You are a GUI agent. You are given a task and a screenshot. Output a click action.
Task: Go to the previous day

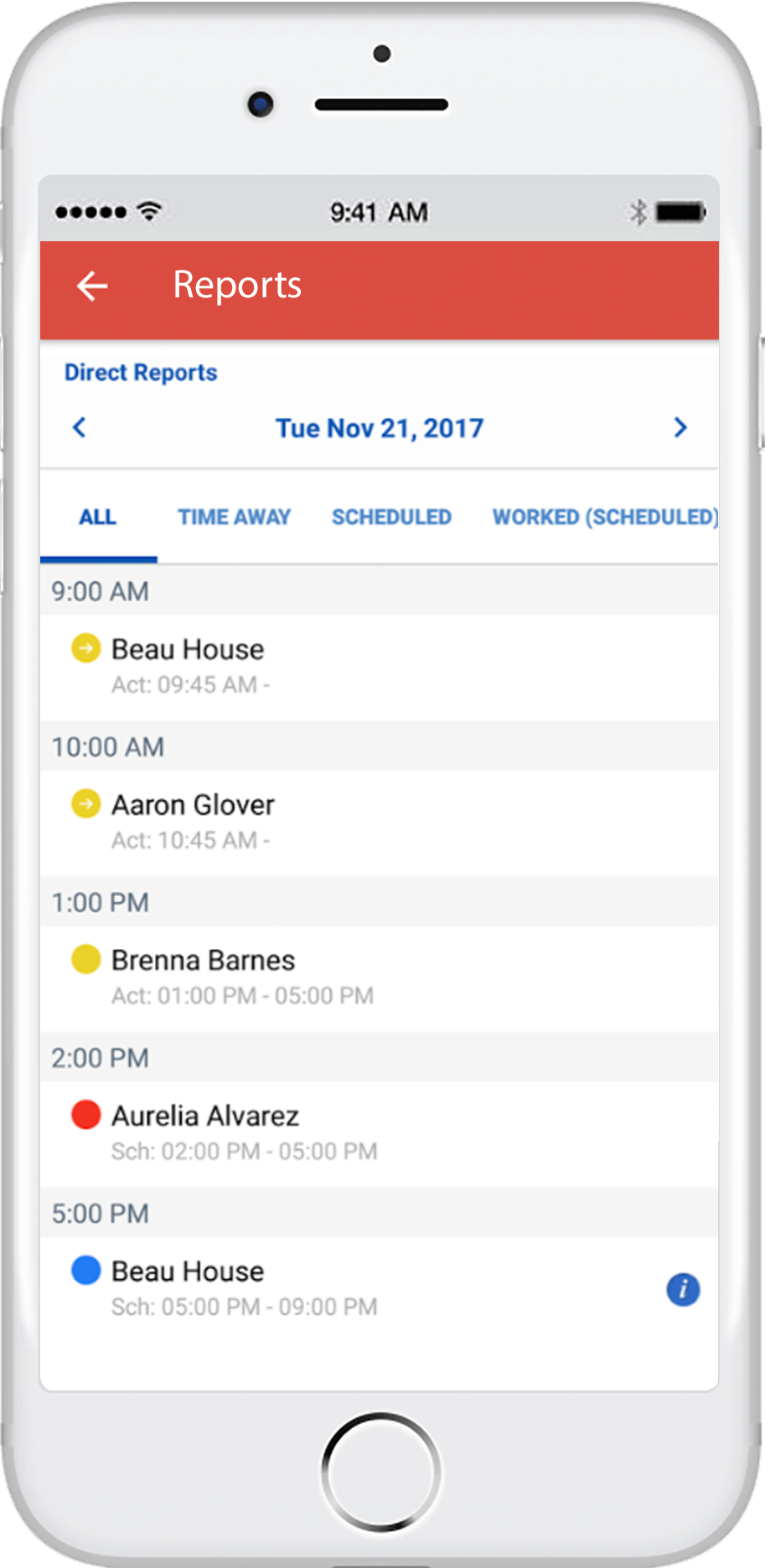click(80, 428)
